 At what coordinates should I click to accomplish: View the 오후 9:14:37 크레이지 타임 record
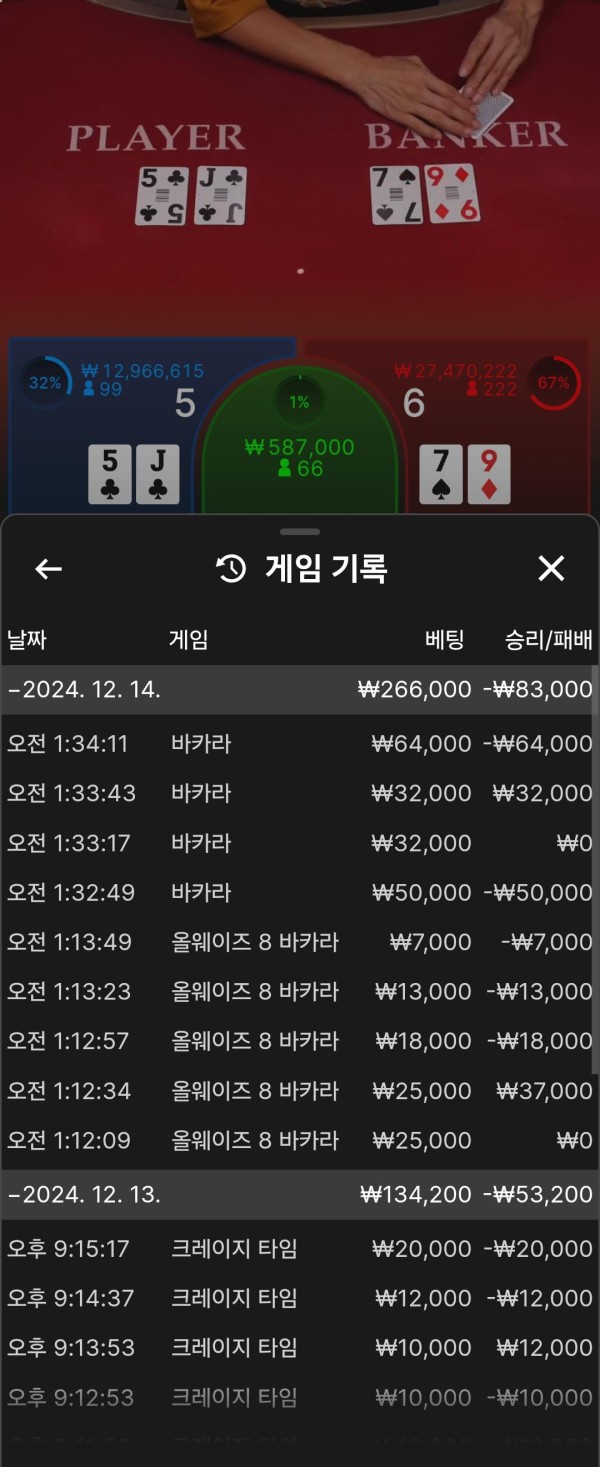click(299, 1298)
